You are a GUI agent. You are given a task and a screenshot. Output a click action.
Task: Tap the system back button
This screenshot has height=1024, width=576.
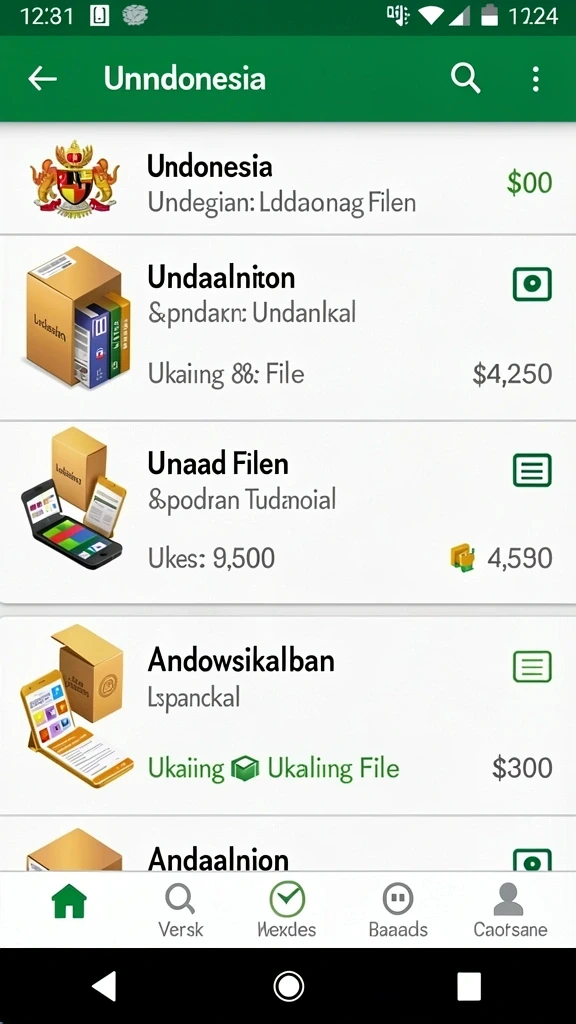[104, 985]
